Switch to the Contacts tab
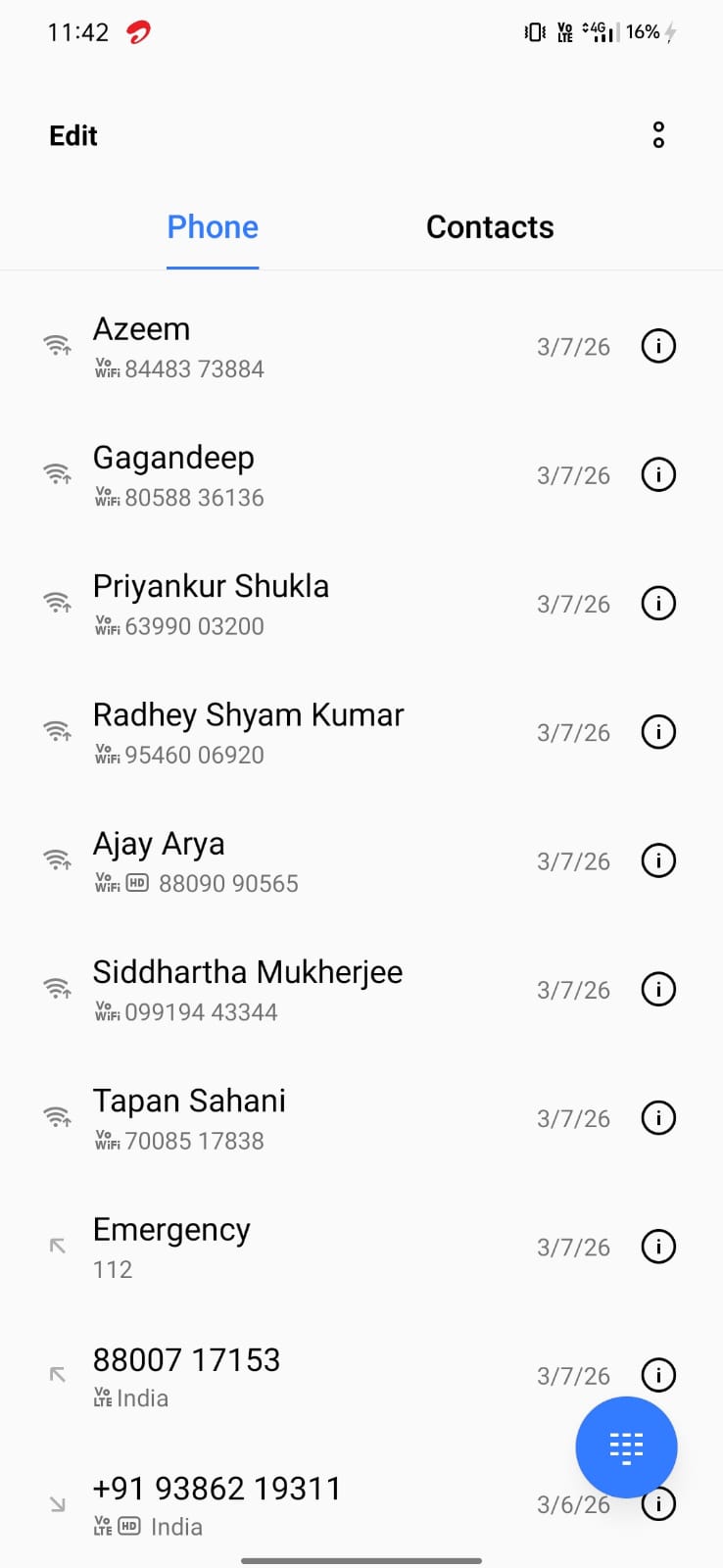 click(490, 227)
